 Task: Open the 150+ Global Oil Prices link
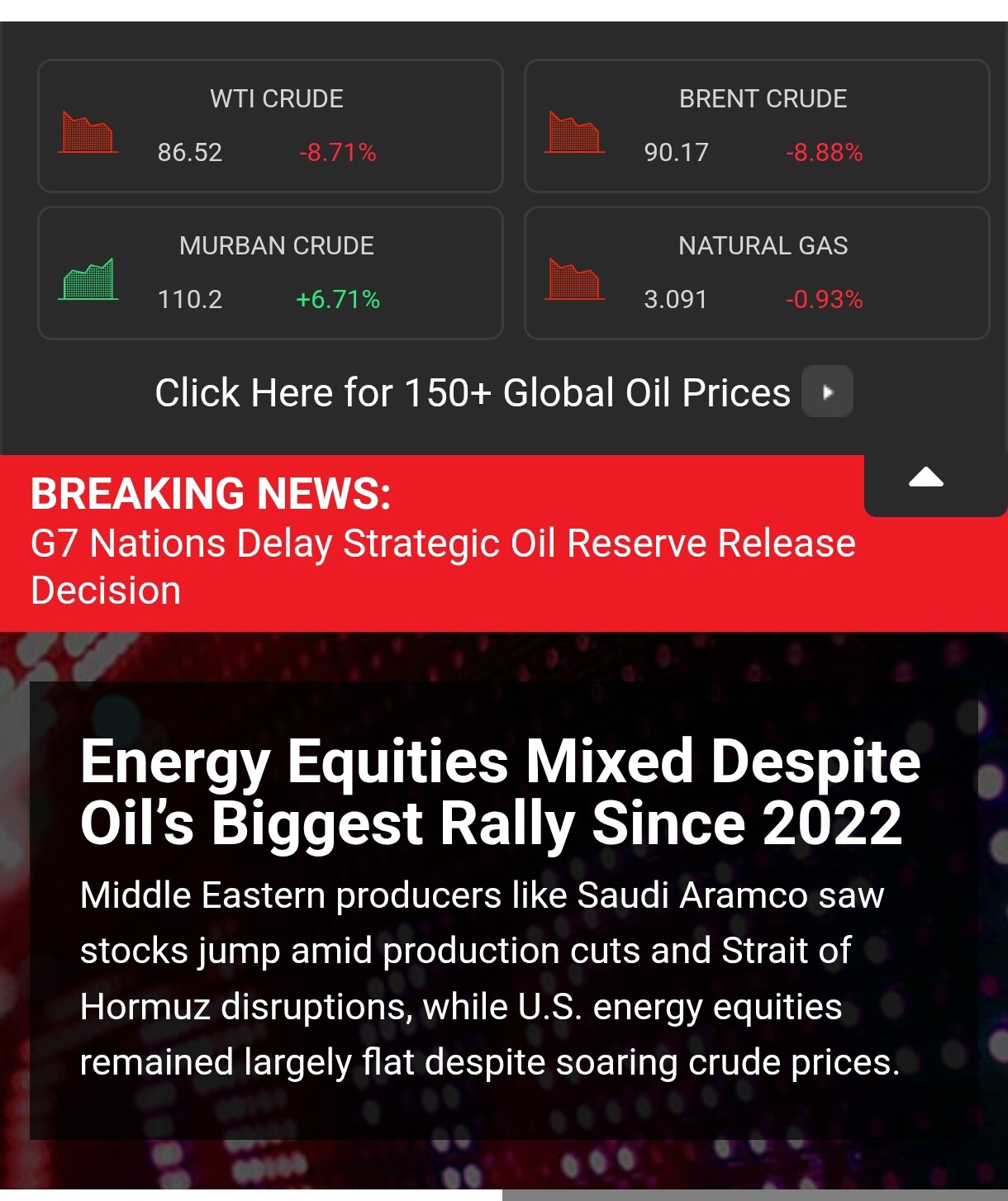tap(502, 392)
